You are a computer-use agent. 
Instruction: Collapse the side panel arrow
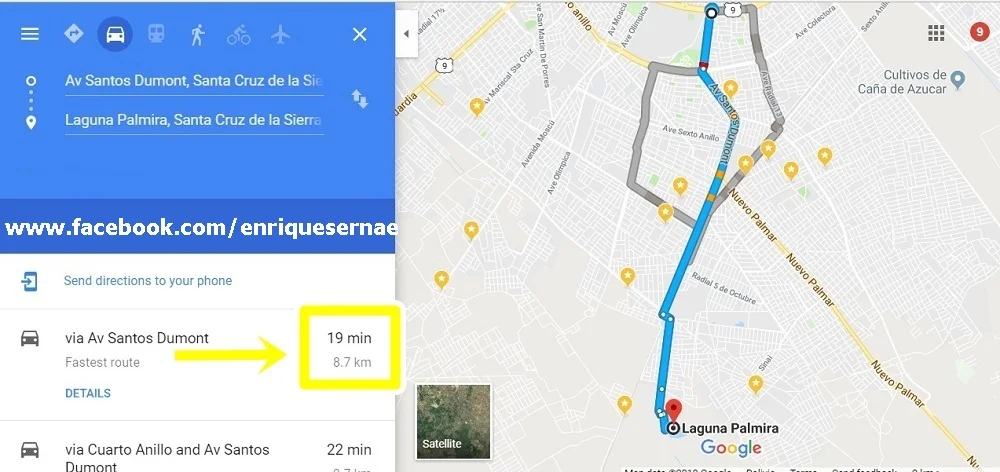click(x=406, y=34)
